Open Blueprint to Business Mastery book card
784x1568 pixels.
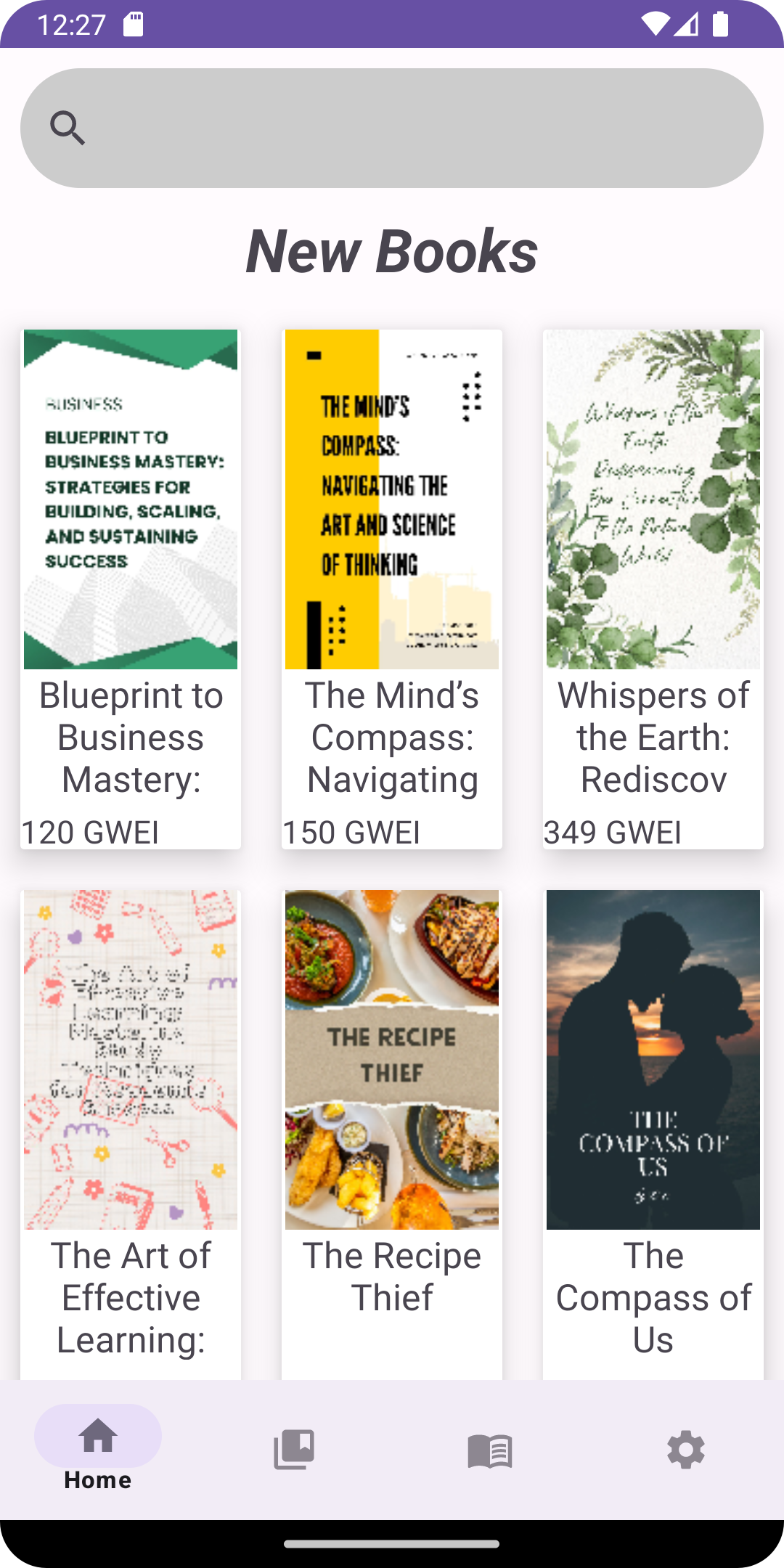tap(131, 588)
